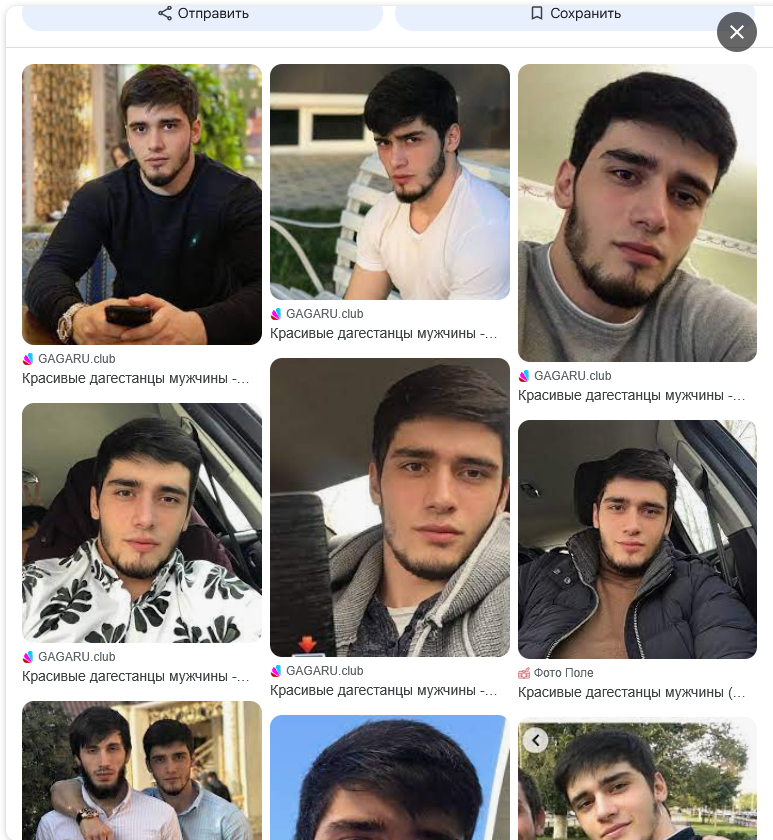View the gray sweater close-up selfie
Screen dimensions: 773x840
pyautogui.click(x=637, y=213)
